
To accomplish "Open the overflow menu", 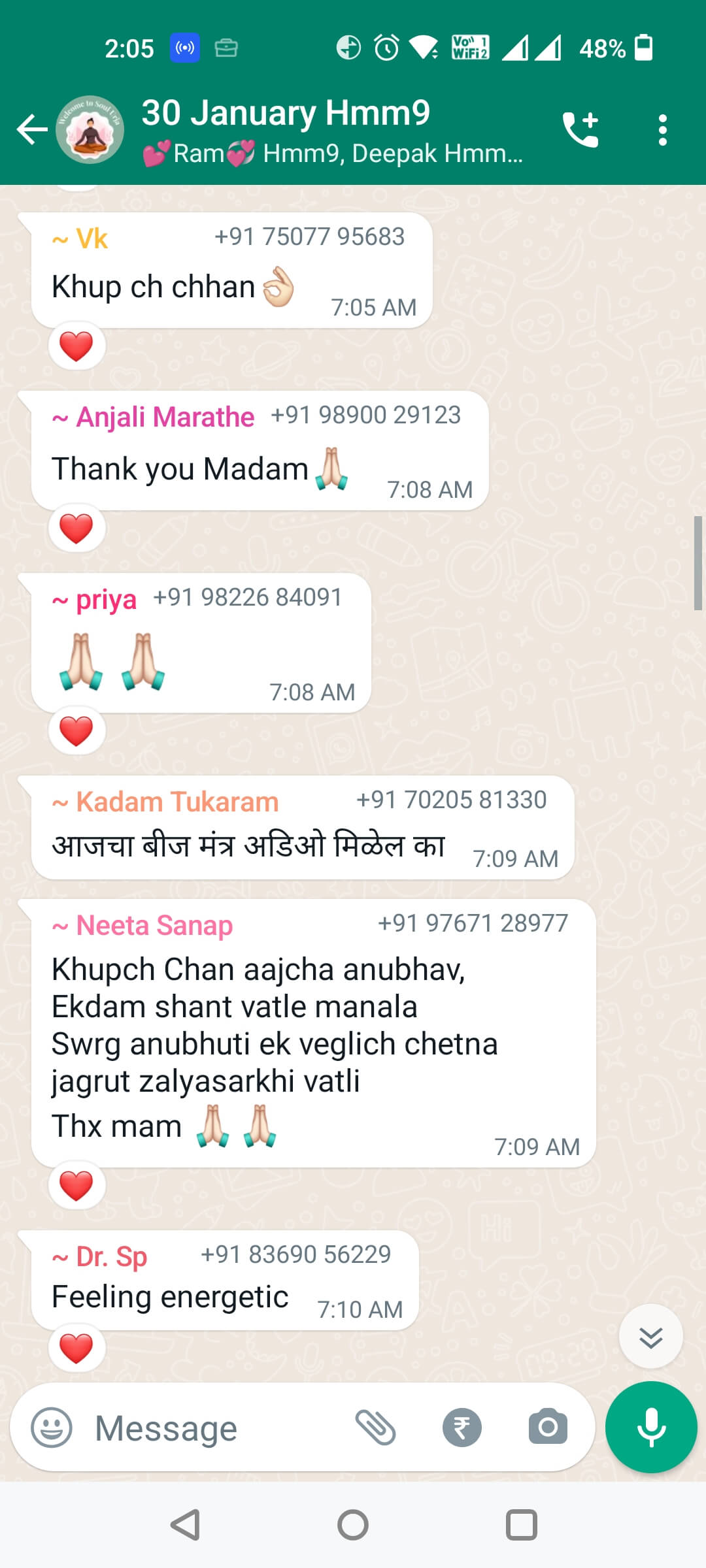I will [663, 130].
